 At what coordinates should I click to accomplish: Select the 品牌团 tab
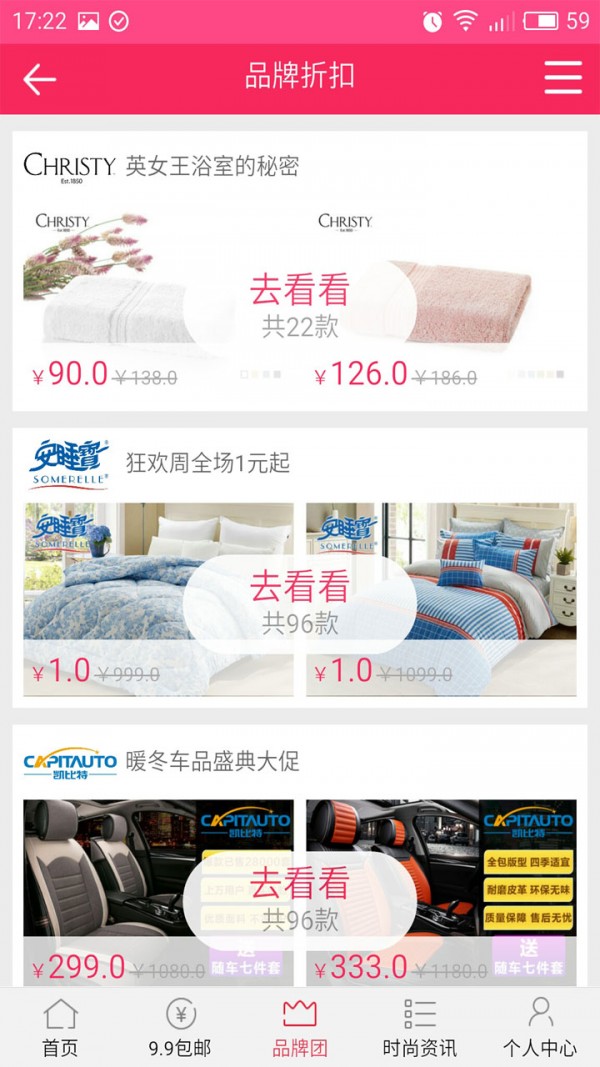[300, 1028]
